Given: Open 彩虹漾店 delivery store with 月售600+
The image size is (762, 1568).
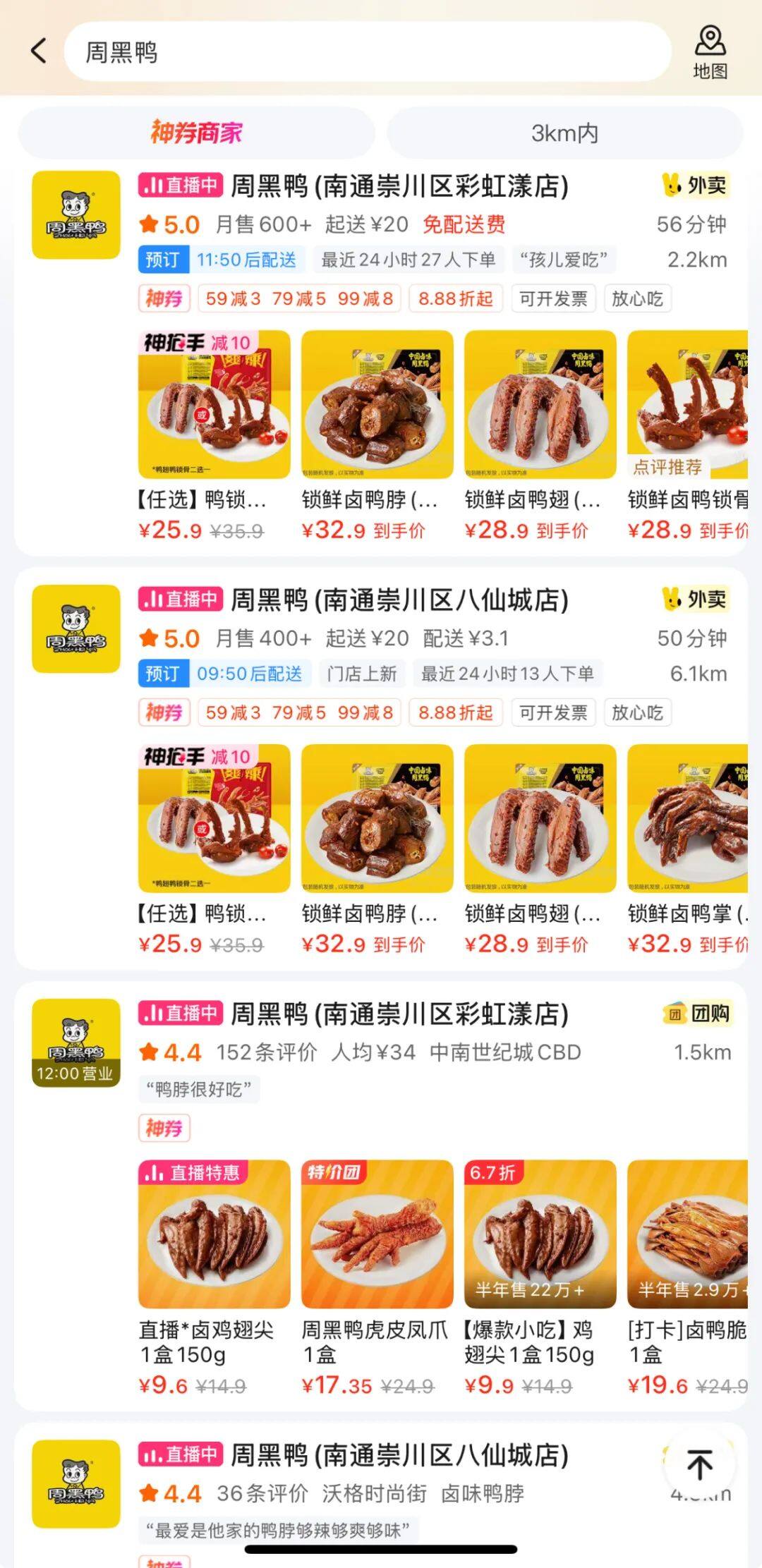Looking at the screenshot, I should 399,187.
